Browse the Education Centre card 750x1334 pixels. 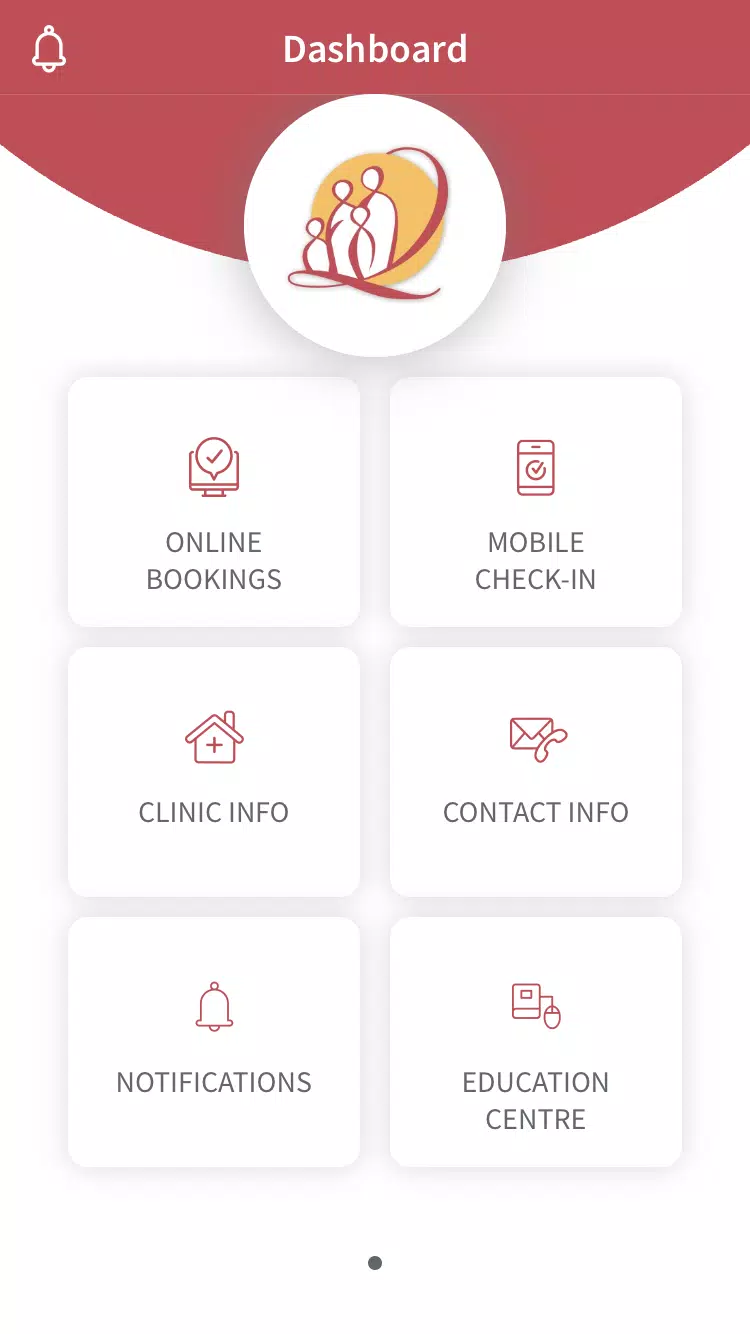(x=536, y=1042)
